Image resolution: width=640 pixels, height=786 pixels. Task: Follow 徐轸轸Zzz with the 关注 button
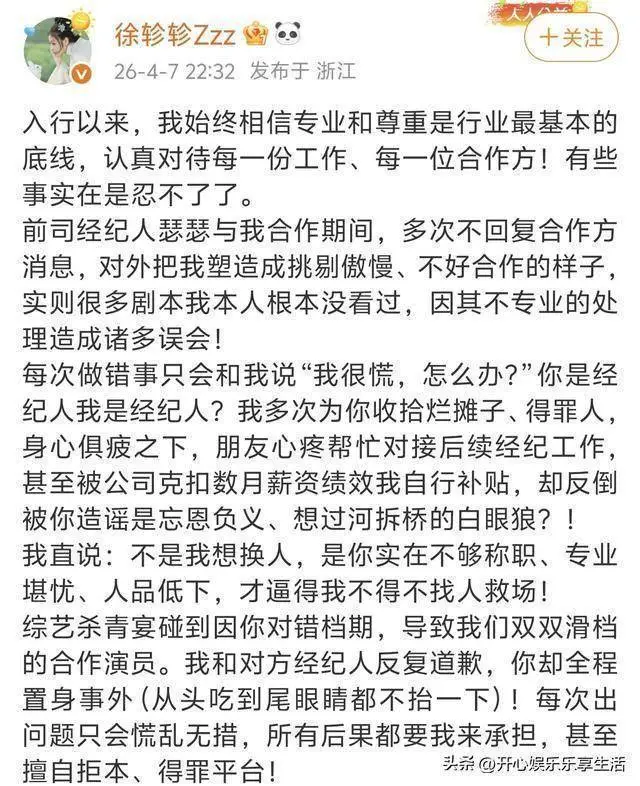tap(573, 39)
